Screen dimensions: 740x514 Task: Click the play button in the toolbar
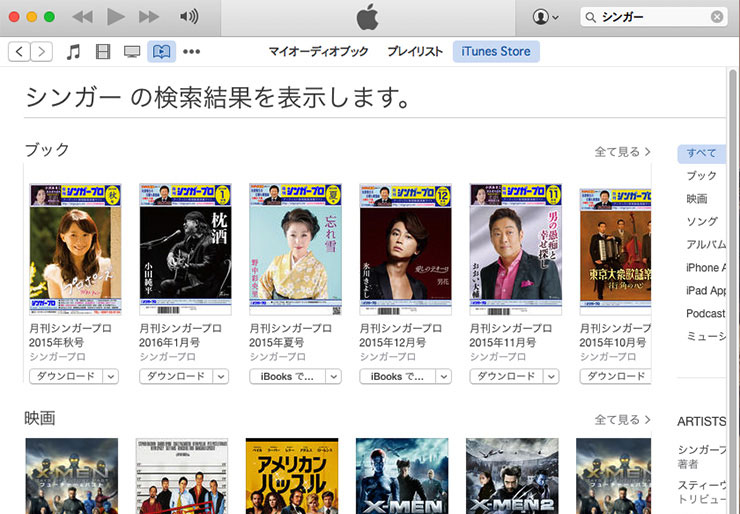[x=116, y=17]
